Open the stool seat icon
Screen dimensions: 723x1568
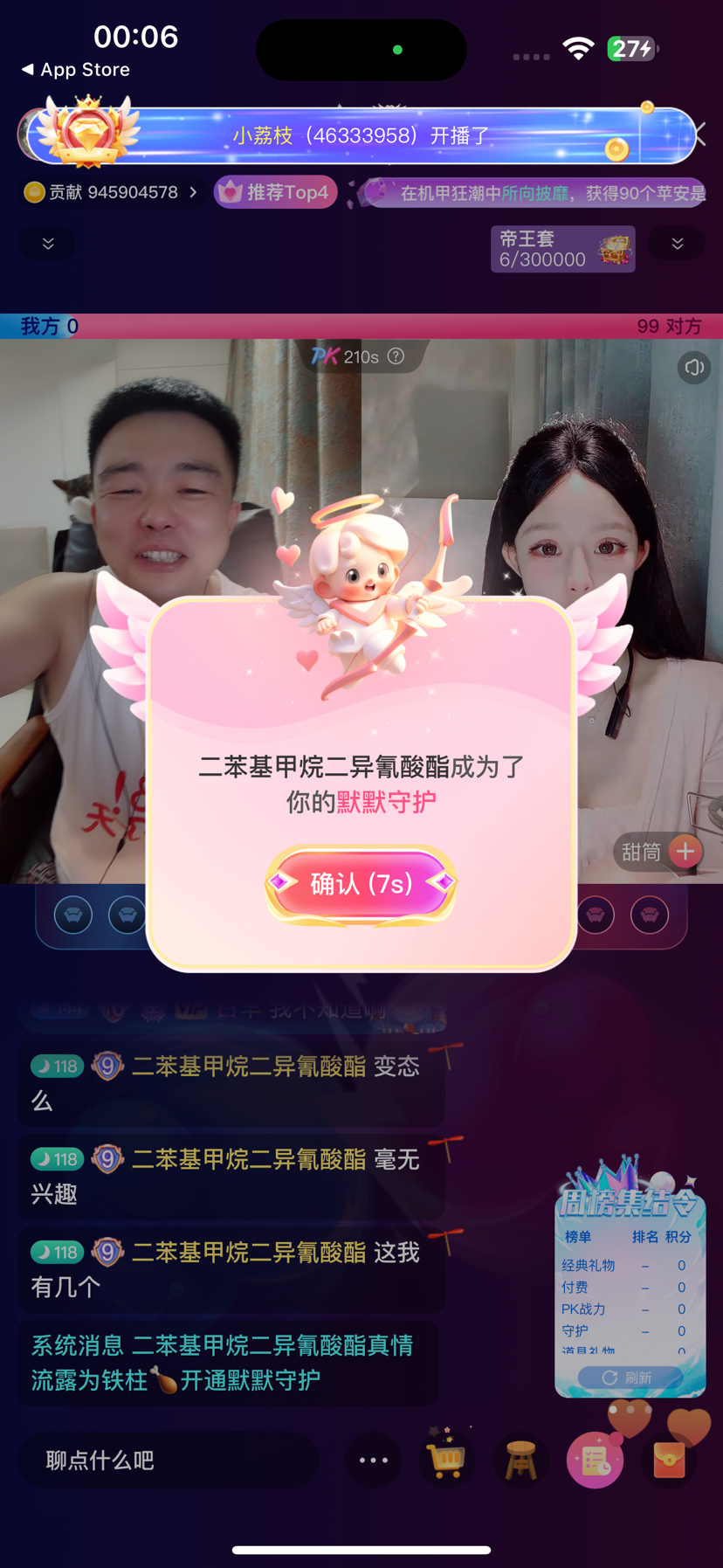(521, 1460)
